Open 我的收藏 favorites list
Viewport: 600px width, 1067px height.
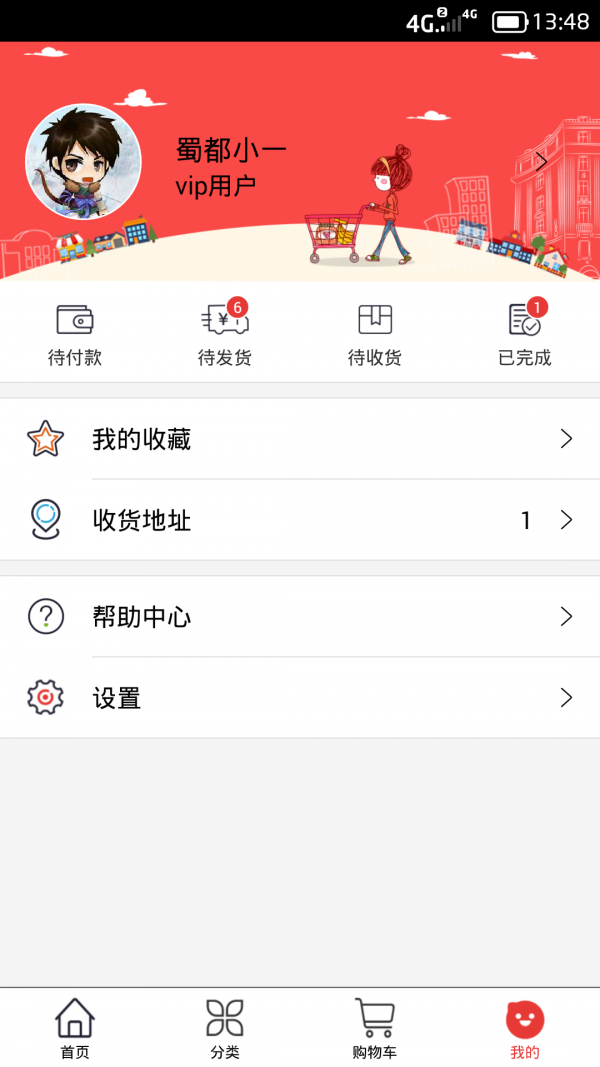pos(300,439)
